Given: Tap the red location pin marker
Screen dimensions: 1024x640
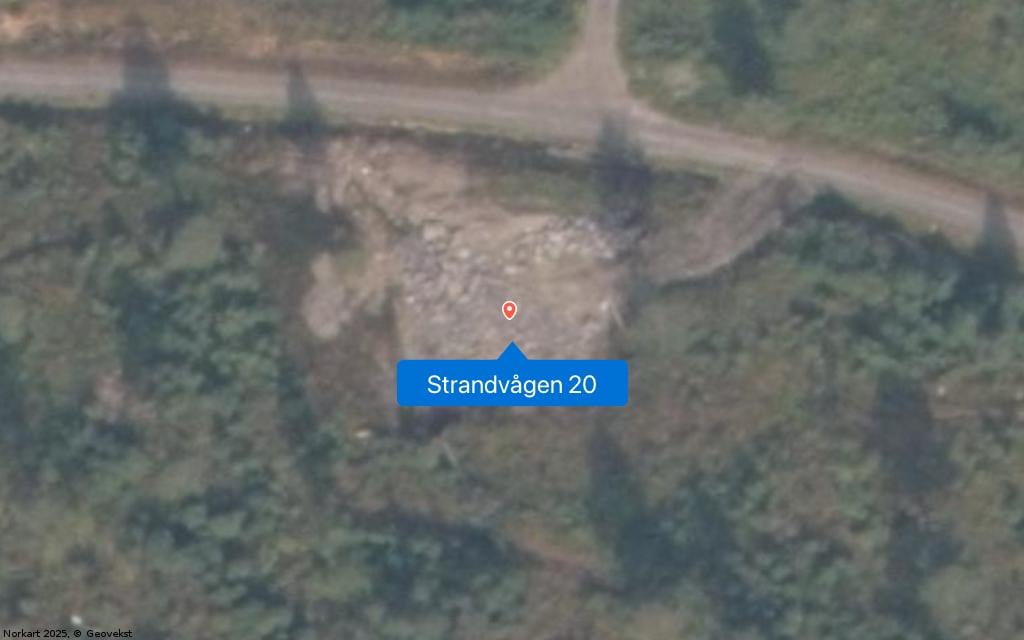Looking at the screenshot, I should click(x=509, y=310).
